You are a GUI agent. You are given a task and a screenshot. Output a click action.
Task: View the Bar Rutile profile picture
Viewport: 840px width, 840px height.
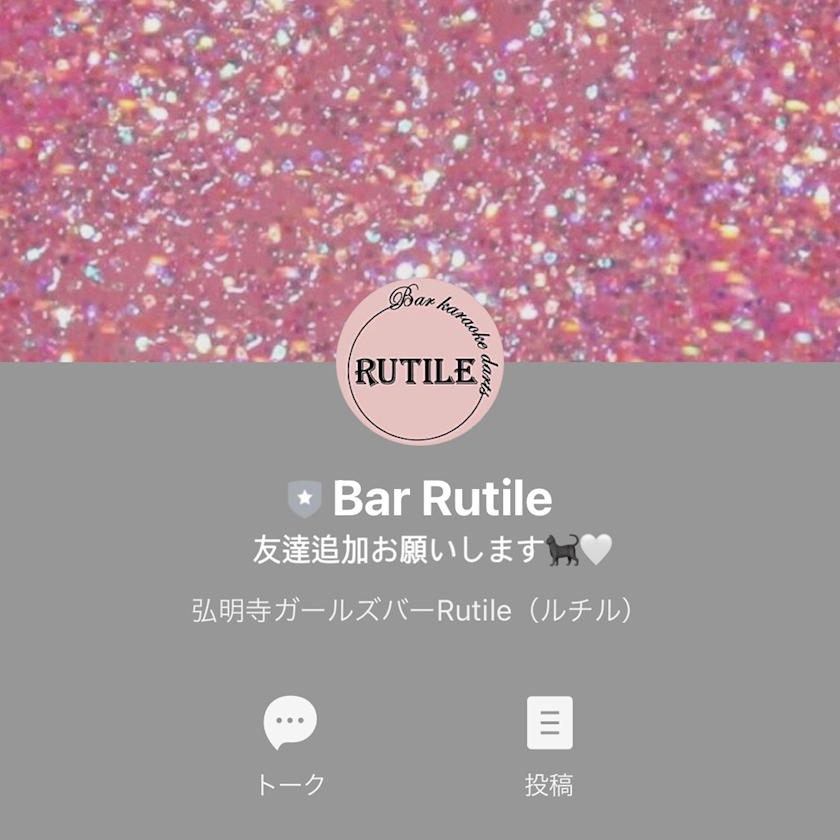click(419, 362)
